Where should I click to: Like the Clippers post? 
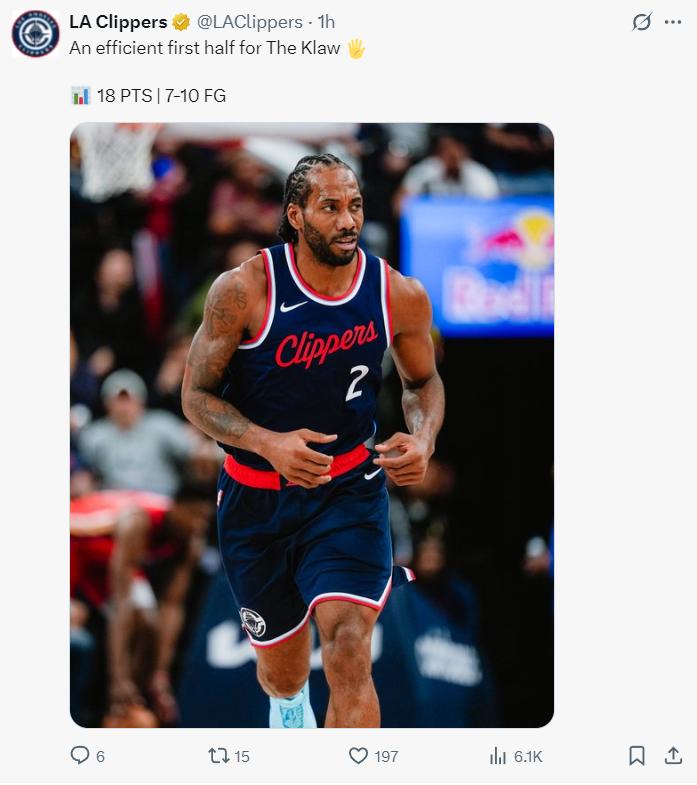[358, 756]
